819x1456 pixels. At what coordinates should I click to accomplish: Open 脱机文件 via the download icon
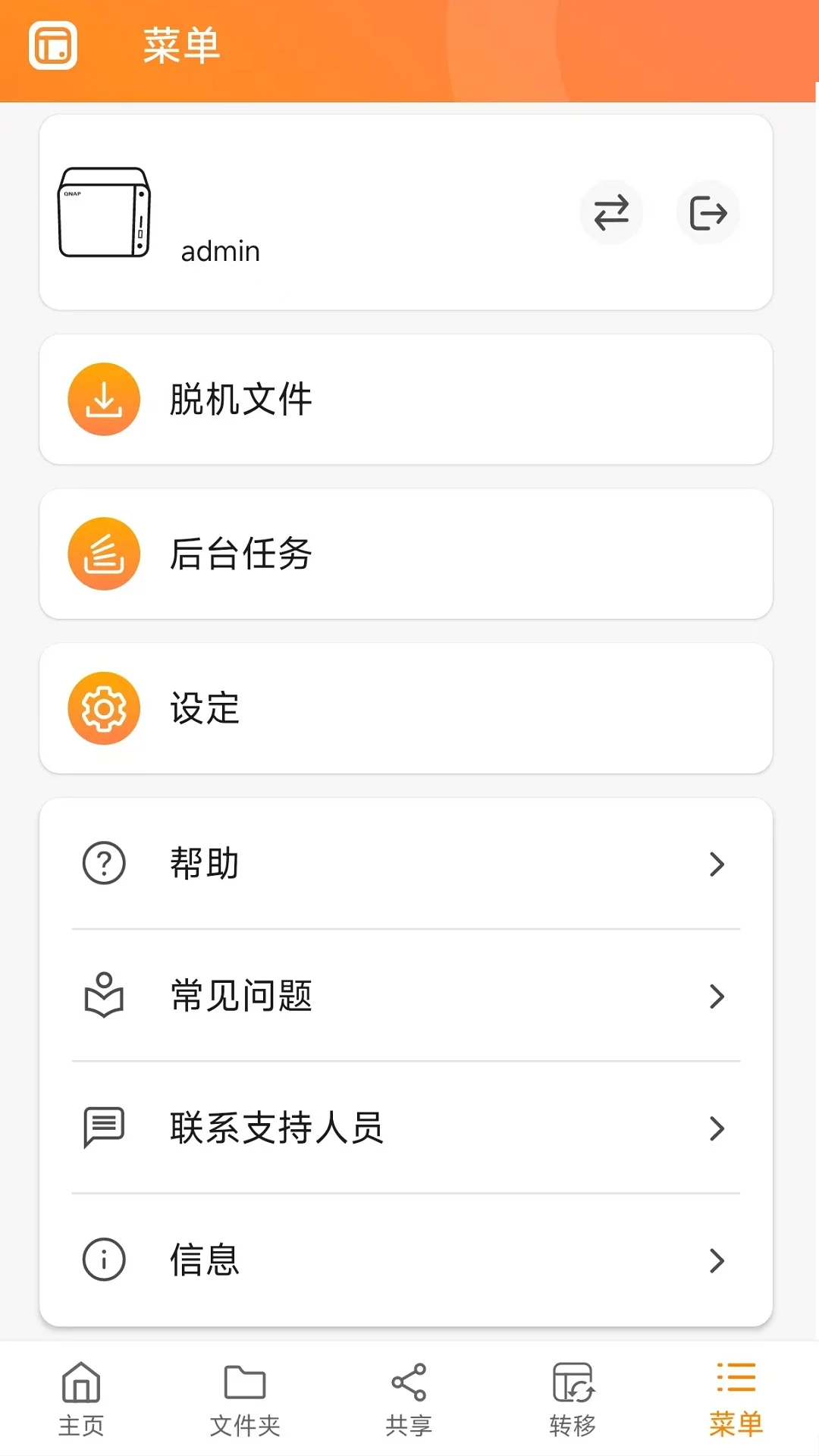coord(104,399)
